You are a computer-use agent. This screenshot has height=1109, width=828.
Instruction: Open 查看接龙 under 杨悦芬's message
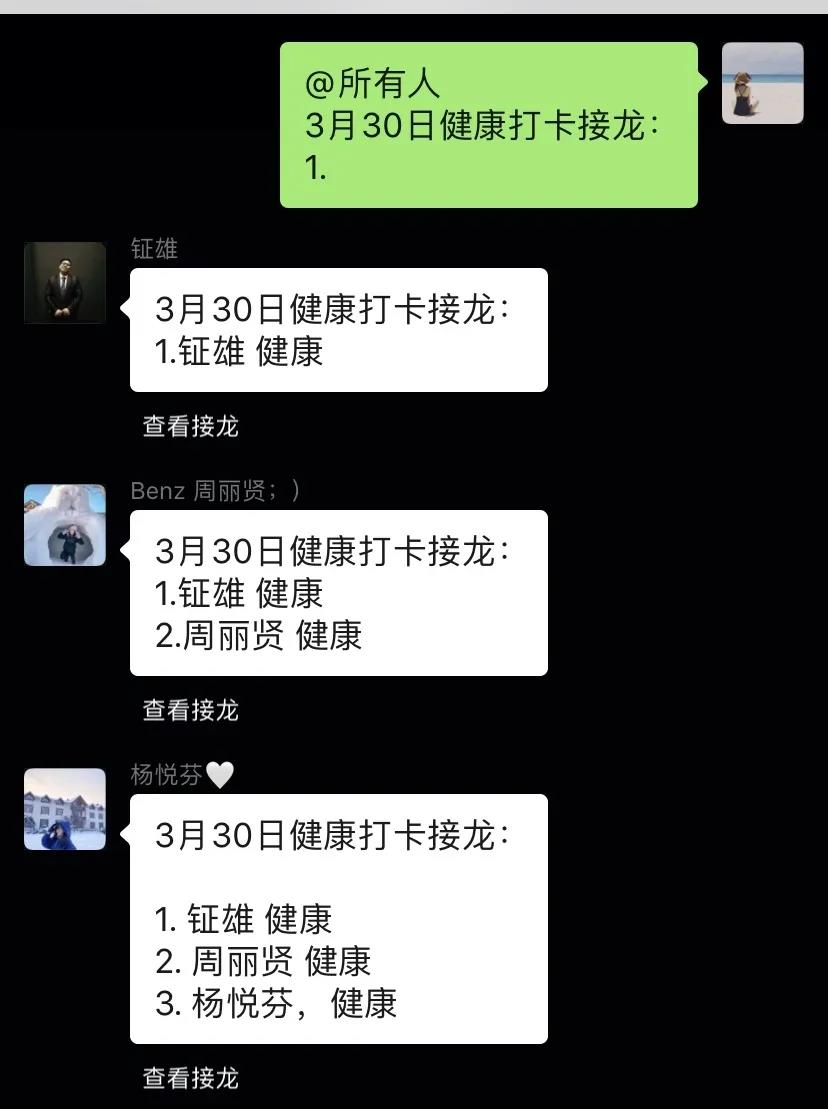(x=190, y=1078)
